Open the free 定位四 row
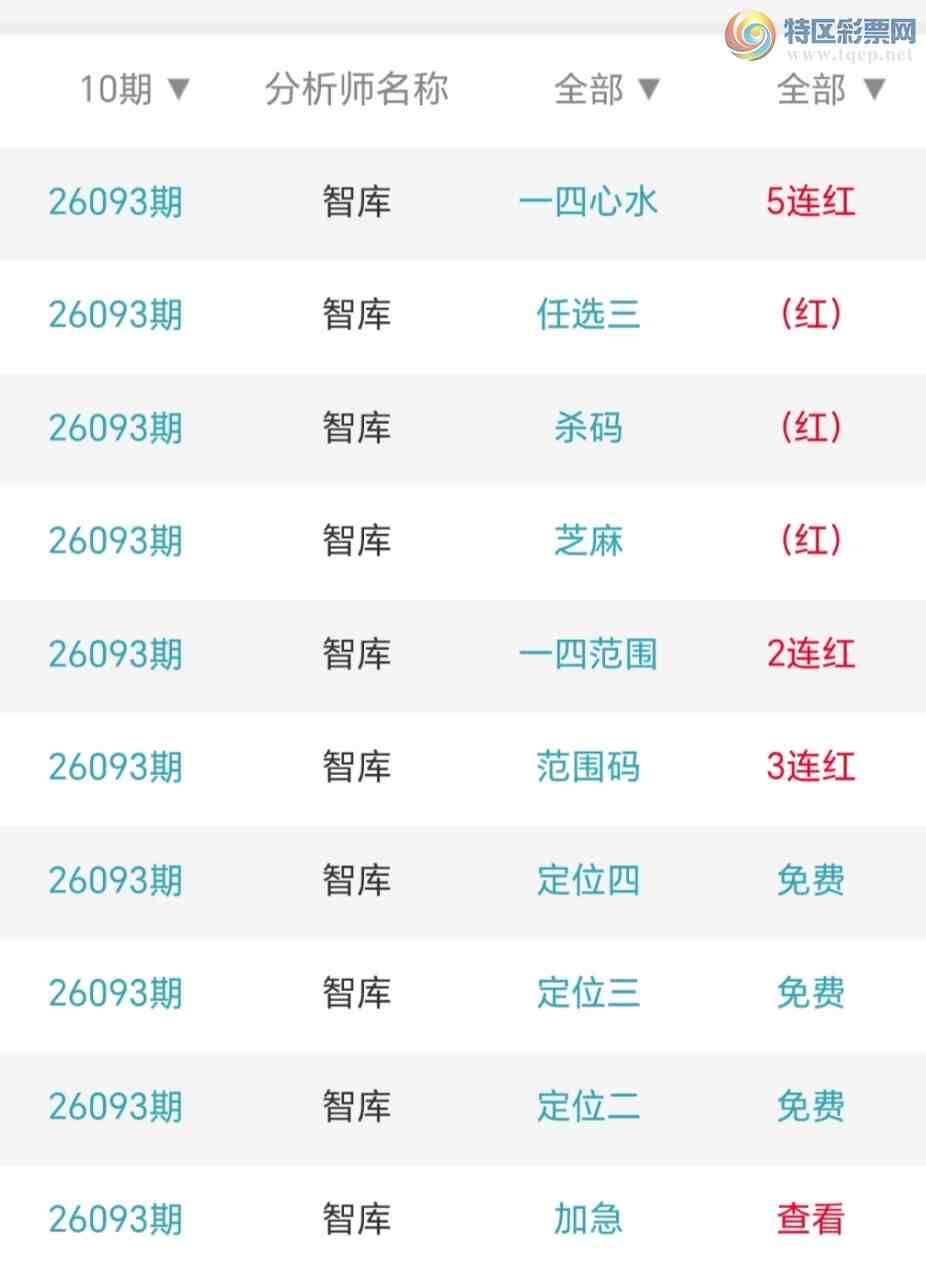Viewport: 926px width, 1265px height. point(588,881)
